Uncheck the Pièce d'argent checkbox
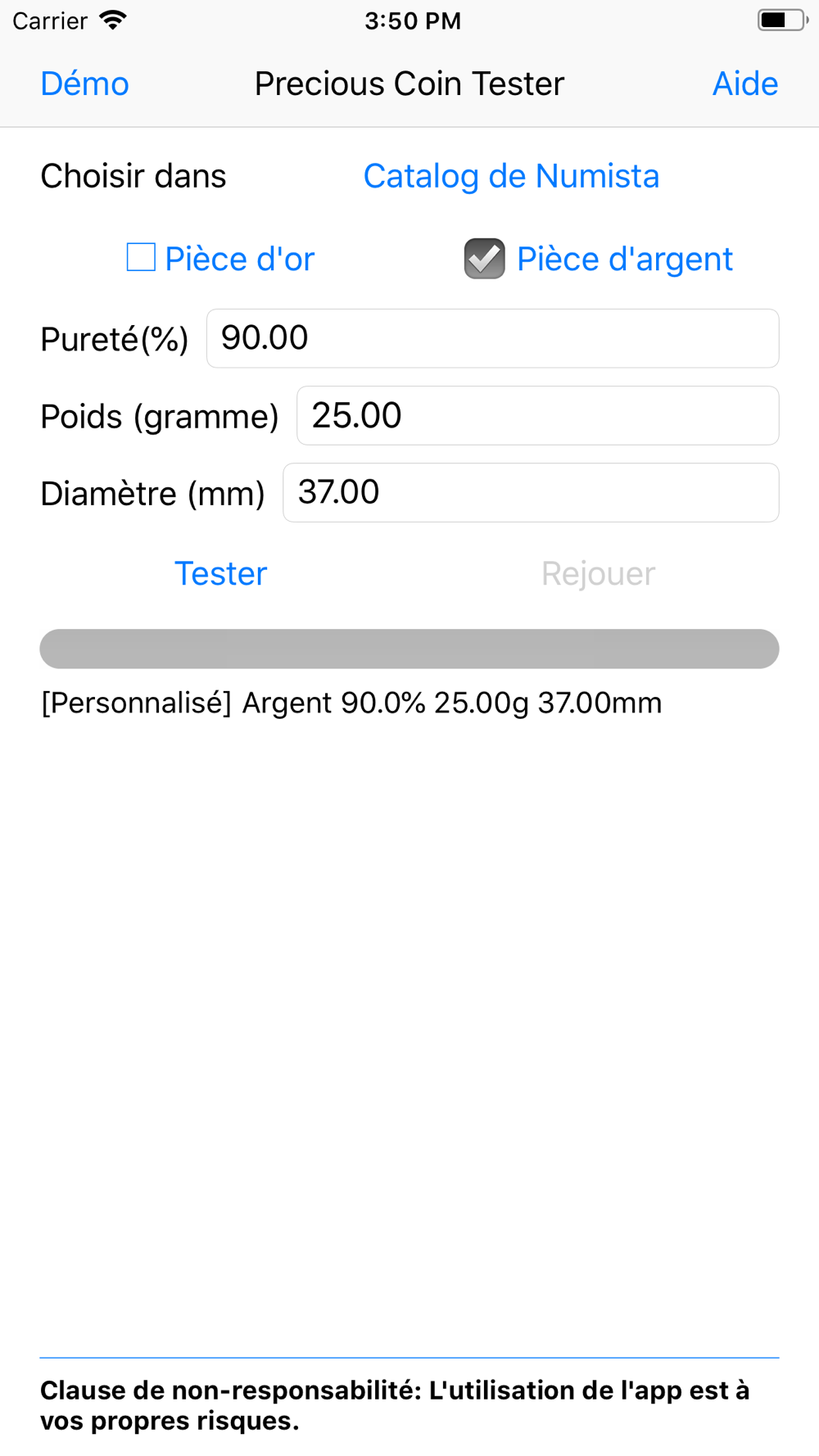The image size is (819, 1456). tap(485, 259)
